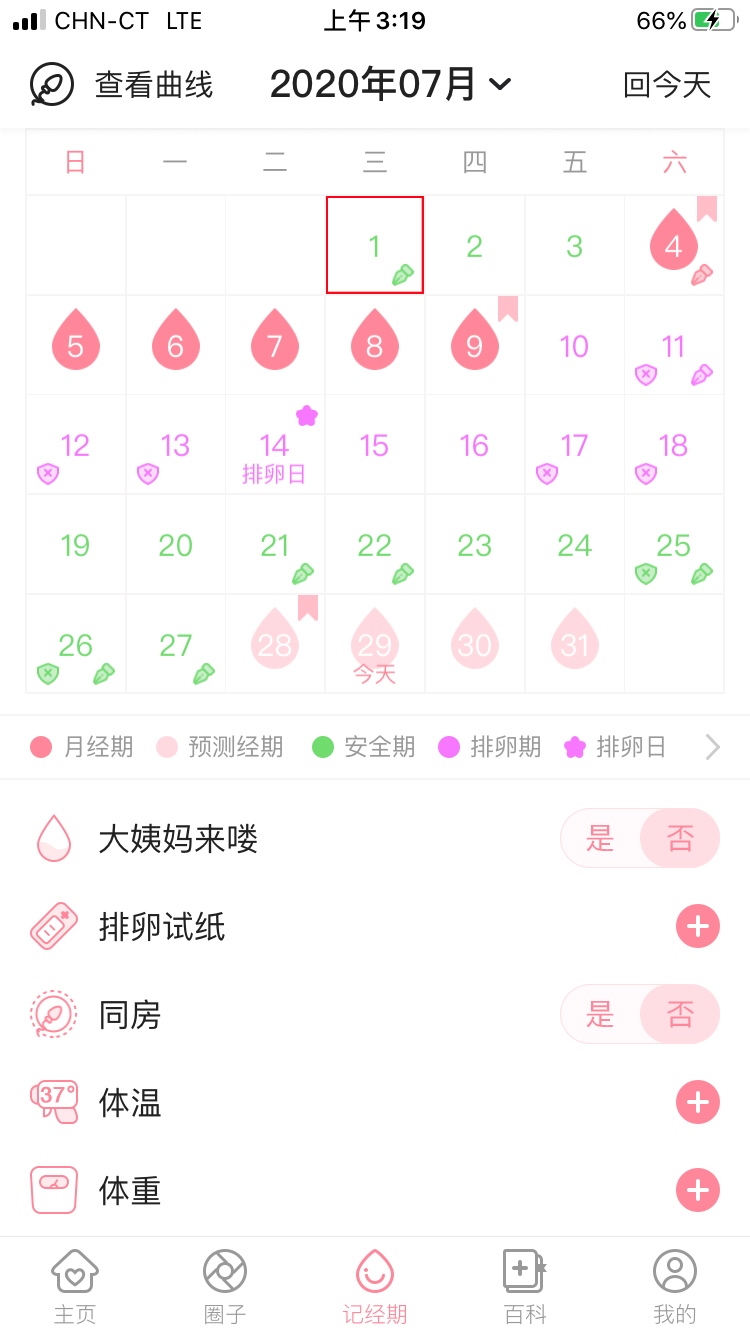
Task: Open 查看曲线 curve view
Action: coord(121,85)
